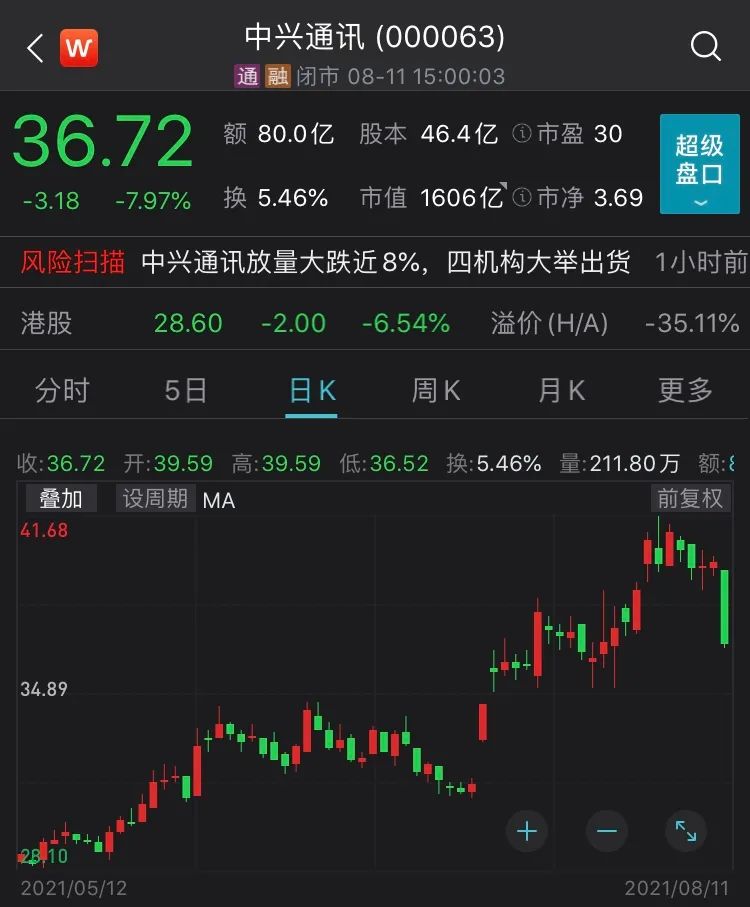
Task: Change the 前复权 adjustment setting
Action: click(689, 498)
